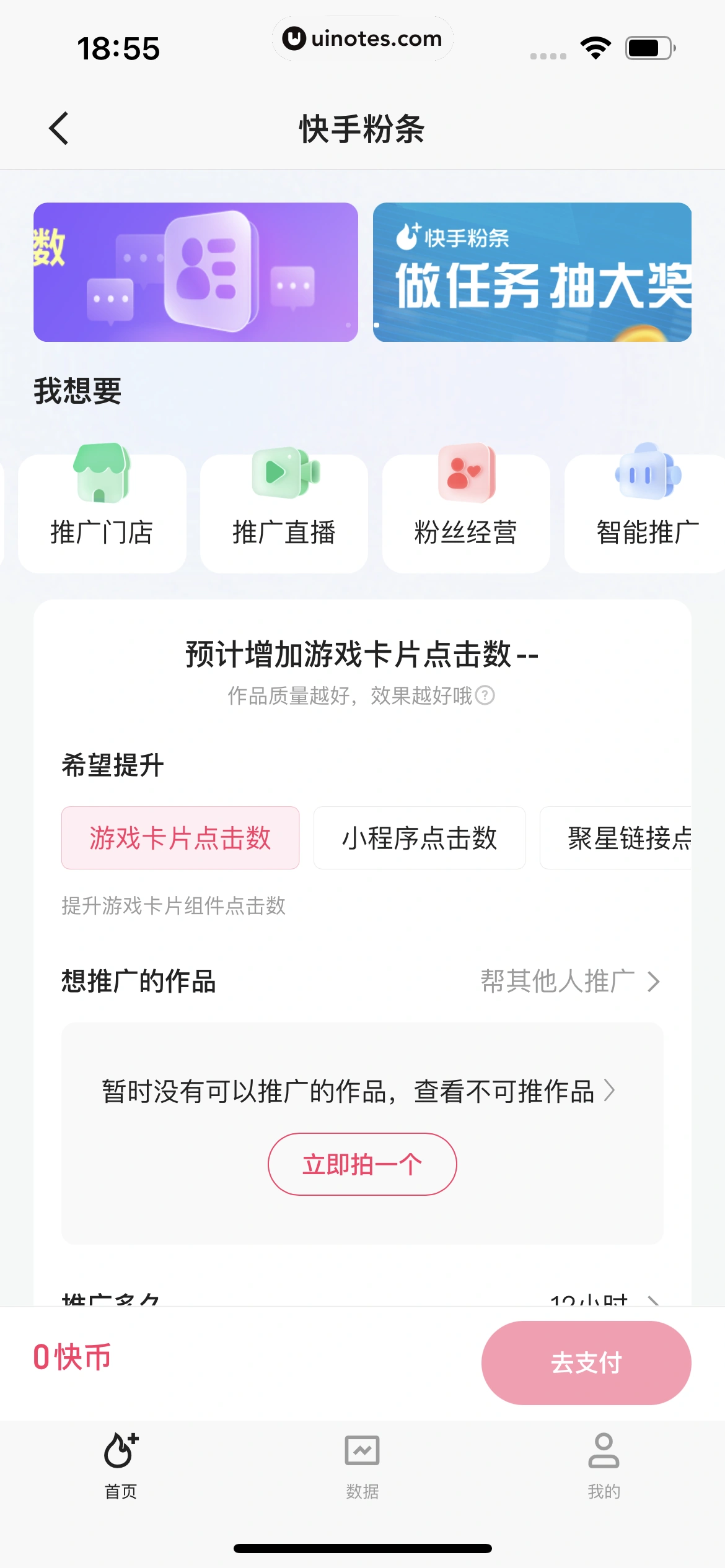This screenshot has width=725, height=1568.
Task: Choose 智能推广 card
Action: pos(646,513)
